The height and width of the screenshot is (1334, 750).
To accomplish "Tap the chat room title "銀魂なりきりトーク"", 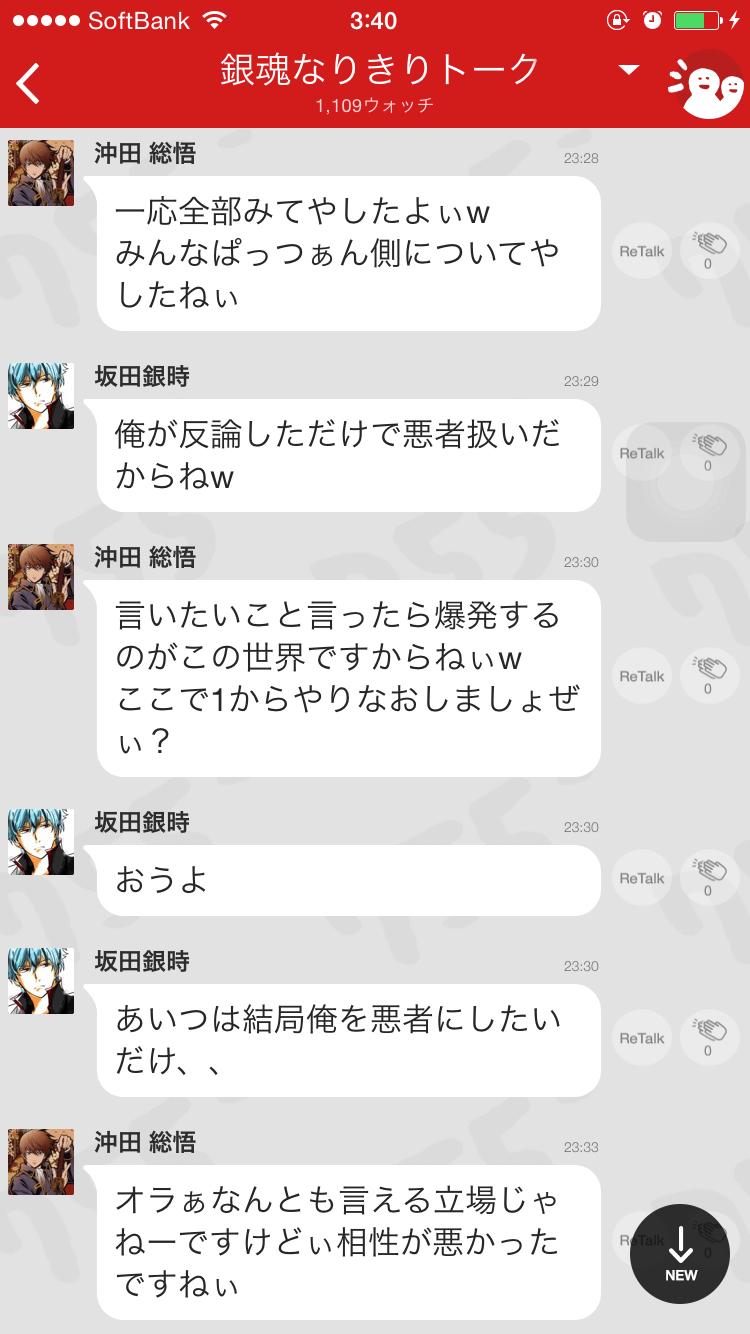I will tap(375, 68).
